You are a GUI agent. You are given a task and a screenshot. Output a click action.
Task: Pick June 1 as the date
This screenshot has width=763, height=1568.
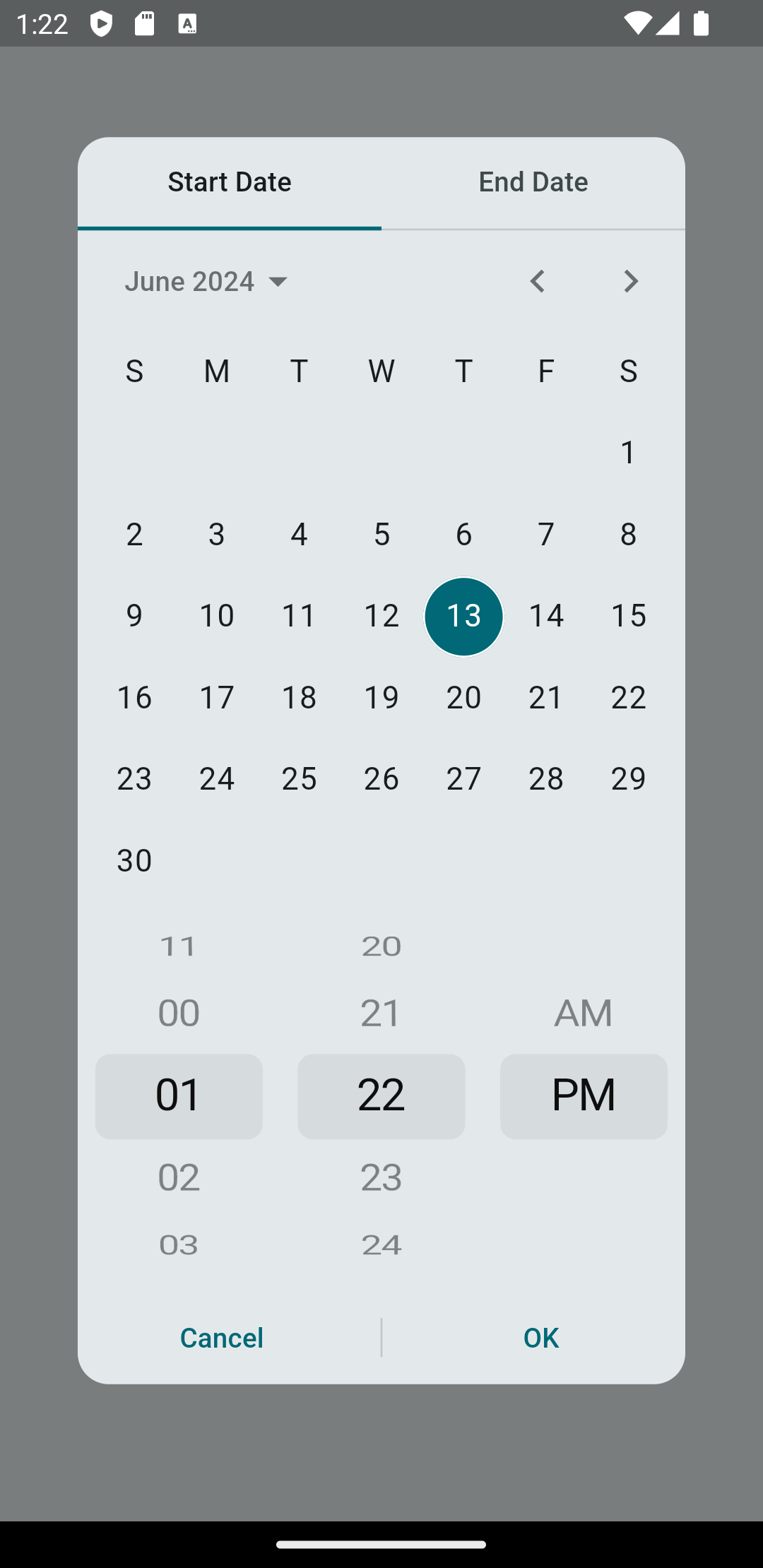628,452
